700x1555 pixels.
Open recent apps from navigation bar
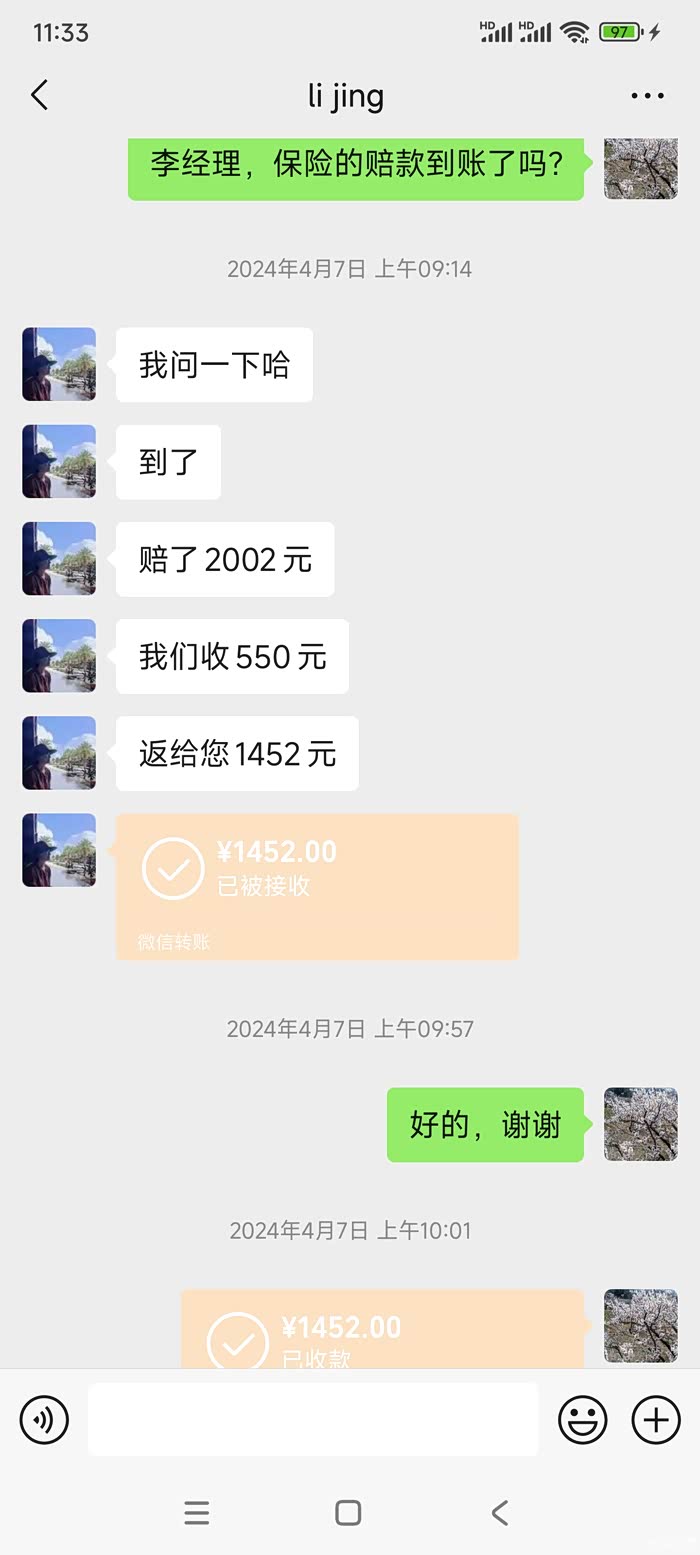(x=197, y=1513)
